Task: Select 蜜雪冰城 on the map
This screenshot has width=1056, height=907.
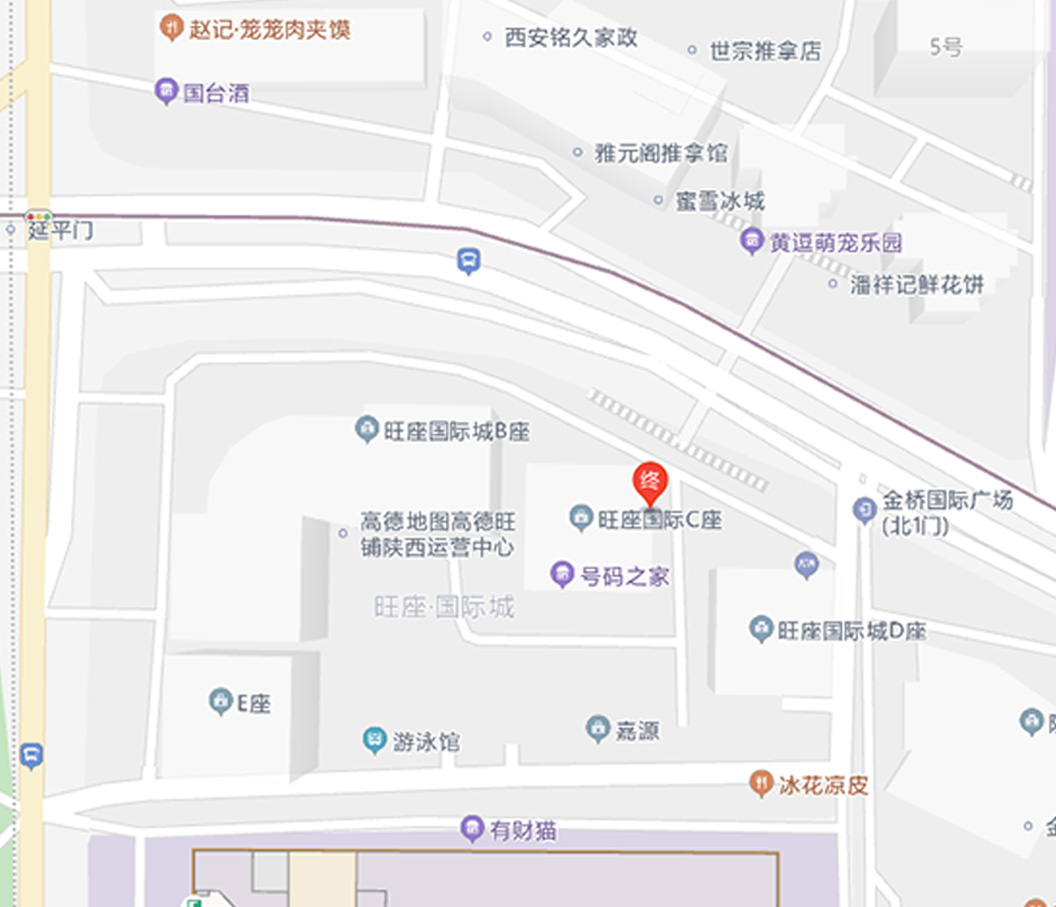Action: point(658,200)
